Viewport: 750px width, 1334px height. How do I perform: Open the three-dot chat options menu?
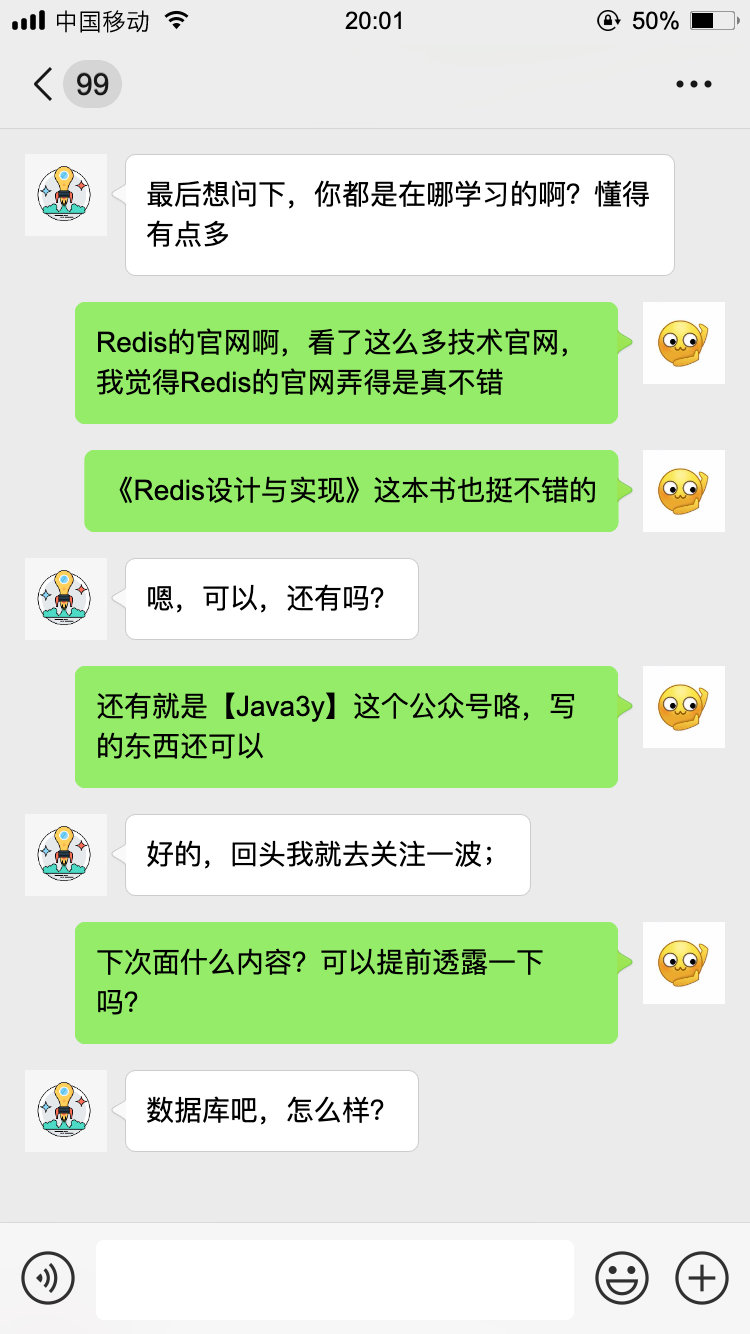coord(693,84)
